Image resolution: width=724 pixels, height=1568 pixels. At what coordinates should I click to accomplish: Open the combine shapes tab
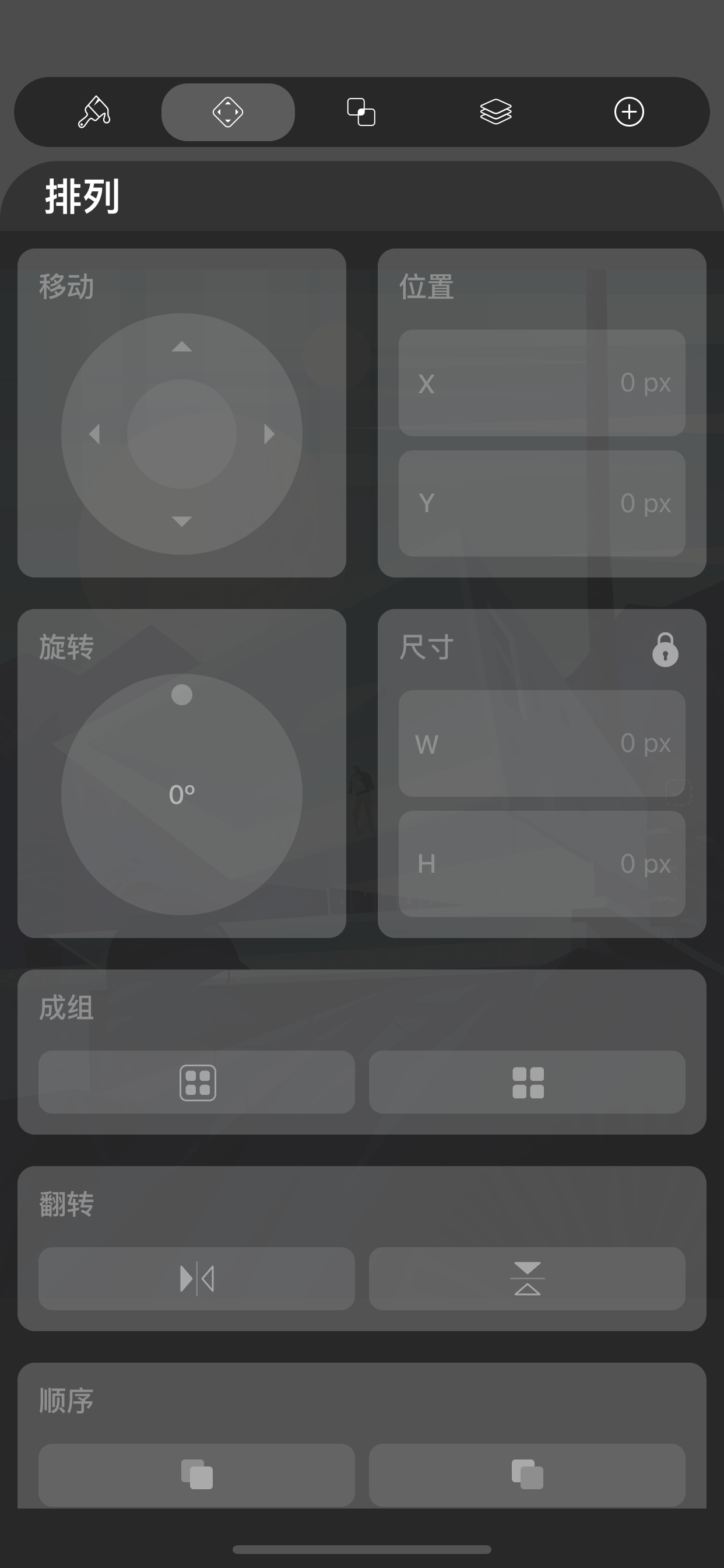click(361, 112)
